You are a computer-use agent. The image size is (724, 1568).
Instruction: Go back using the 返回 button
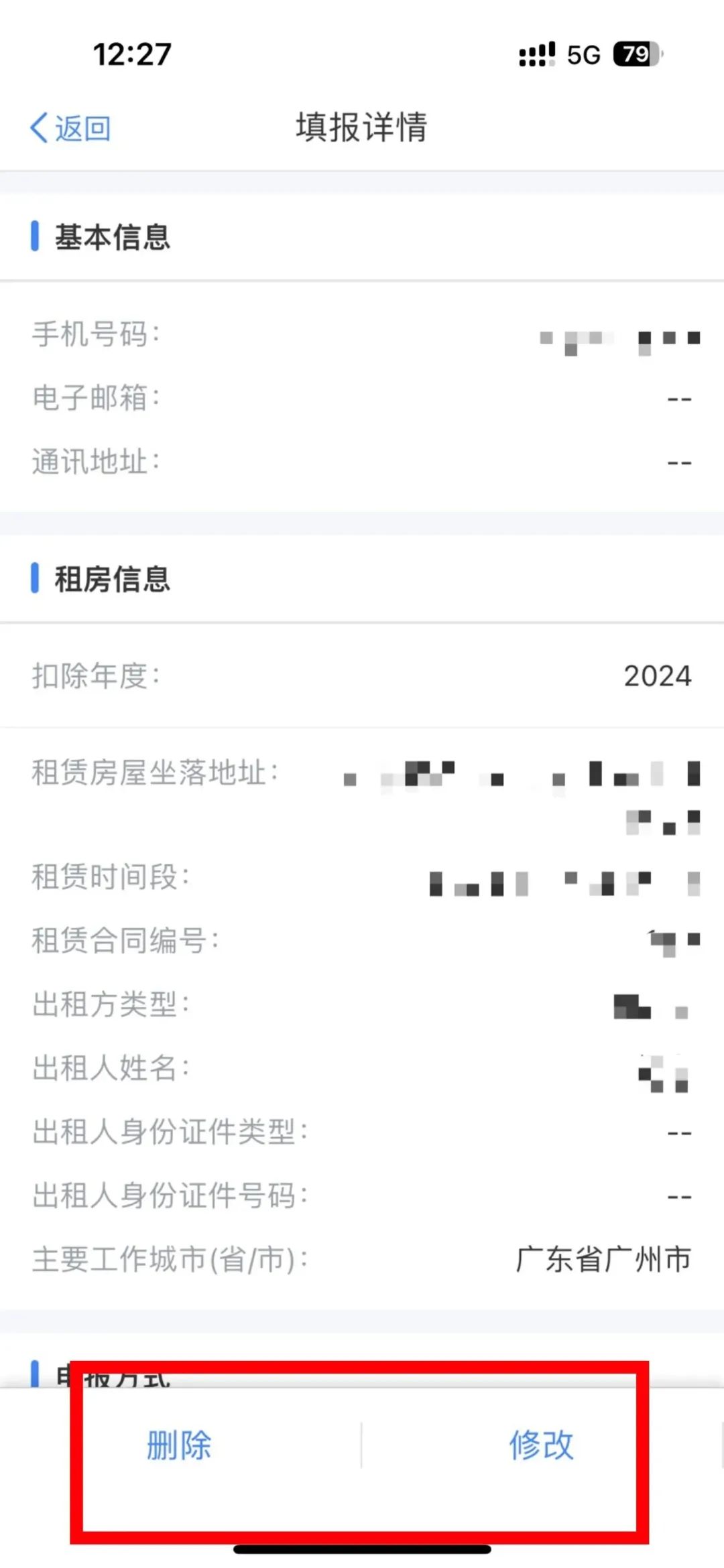(x=70, y=127)
